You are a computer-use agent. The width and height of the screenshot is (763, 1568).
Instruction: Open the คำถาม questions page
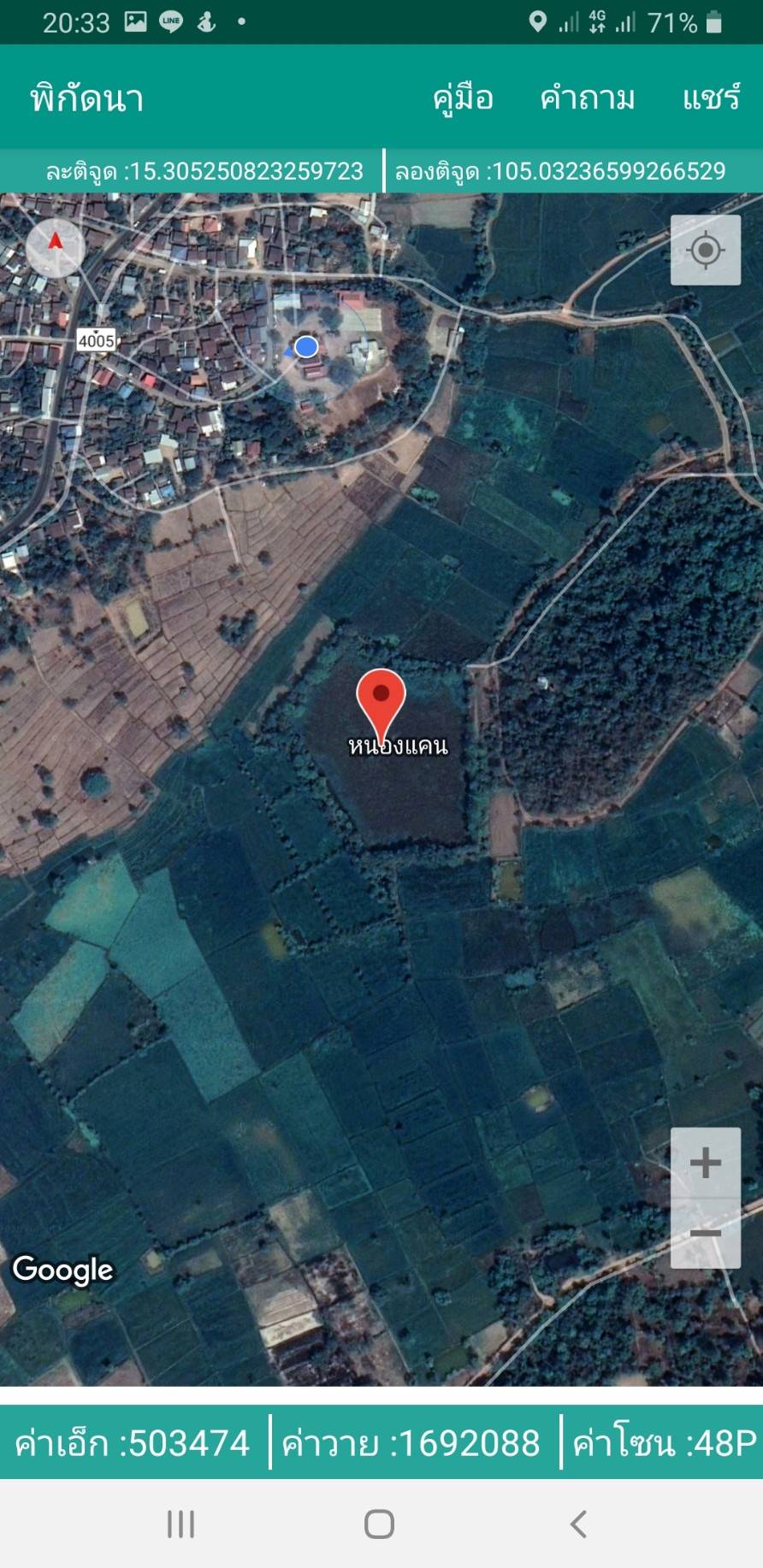click(588, 97)
